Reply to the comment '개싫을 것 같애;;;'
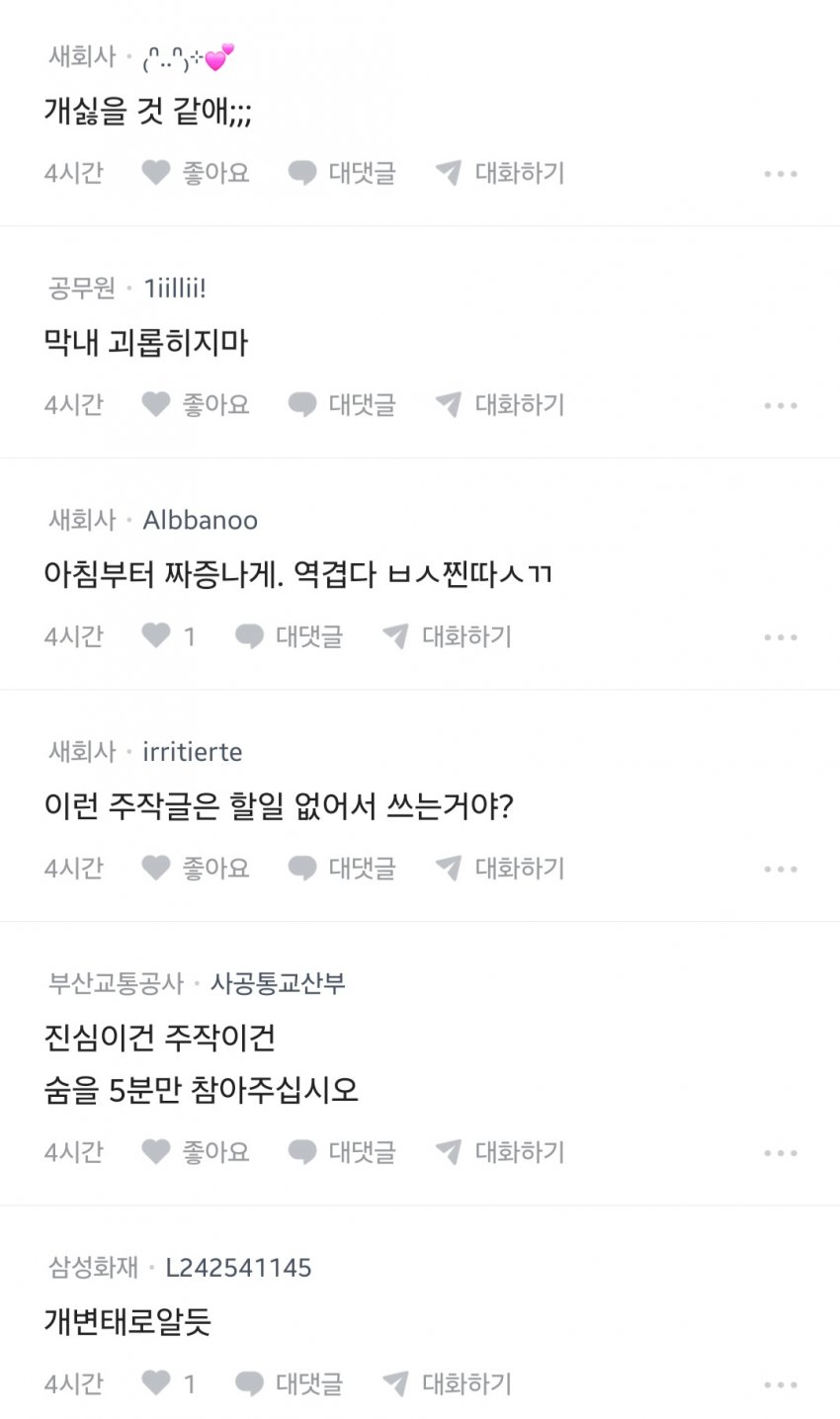840x1419 pixels. point(342,173)
